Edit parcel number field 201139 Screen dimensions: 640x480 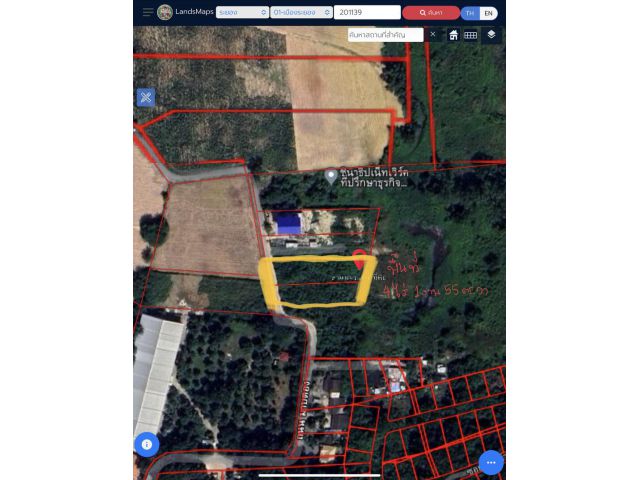[367, 12]
